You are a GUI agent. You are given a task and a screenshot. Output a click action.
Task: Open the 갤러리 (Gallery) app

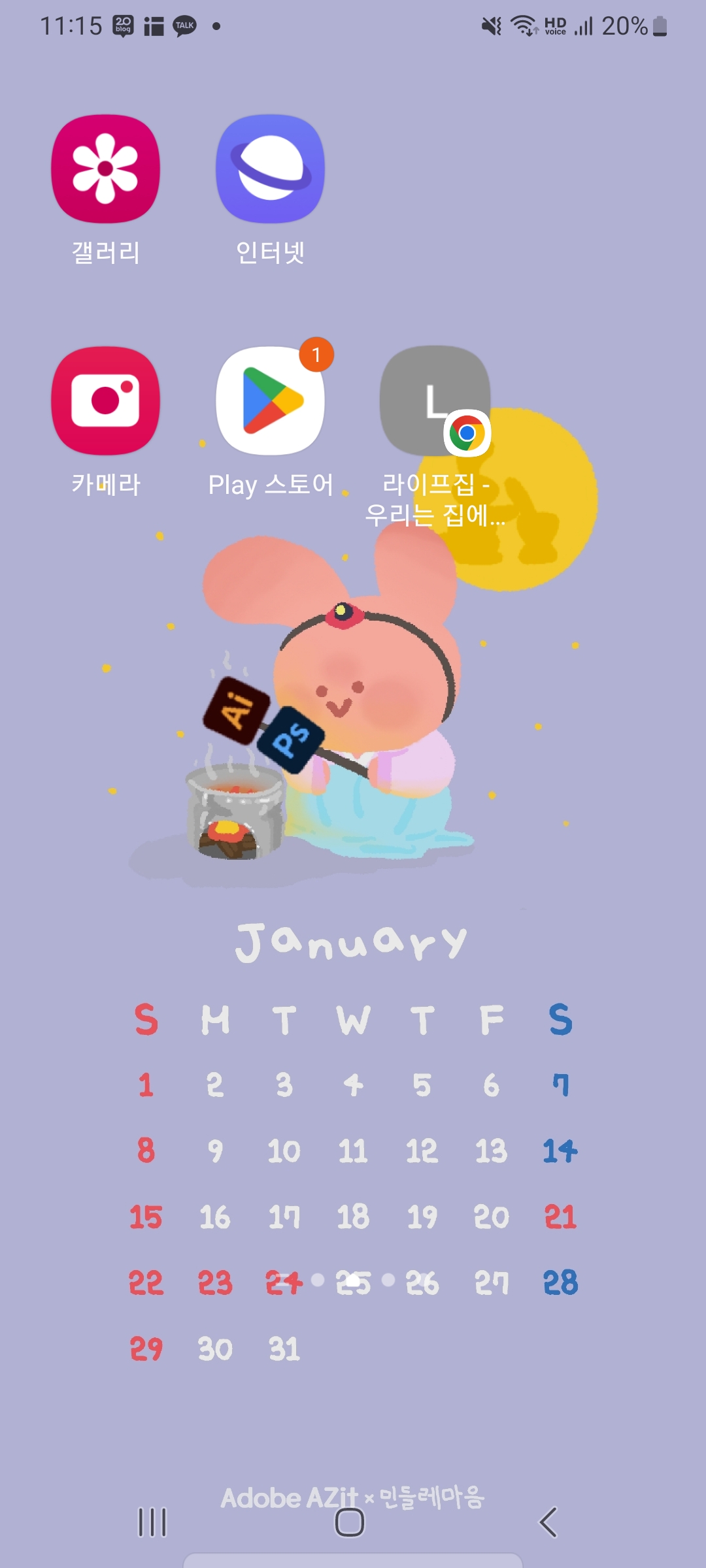(105, 169)
